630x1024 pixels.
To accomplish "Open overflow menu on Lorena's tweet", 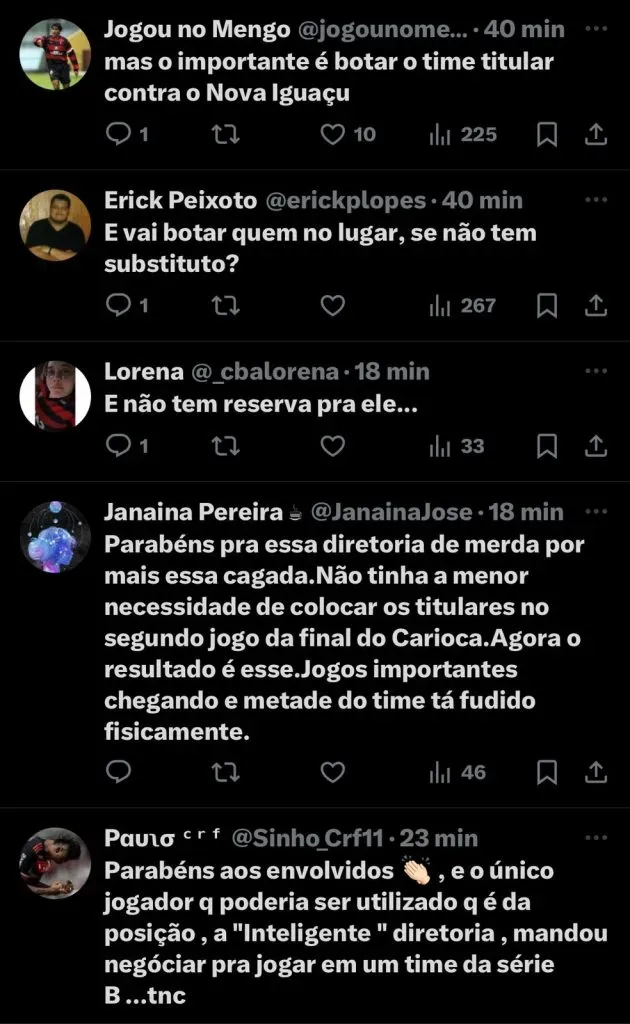I will coord(596,370).
